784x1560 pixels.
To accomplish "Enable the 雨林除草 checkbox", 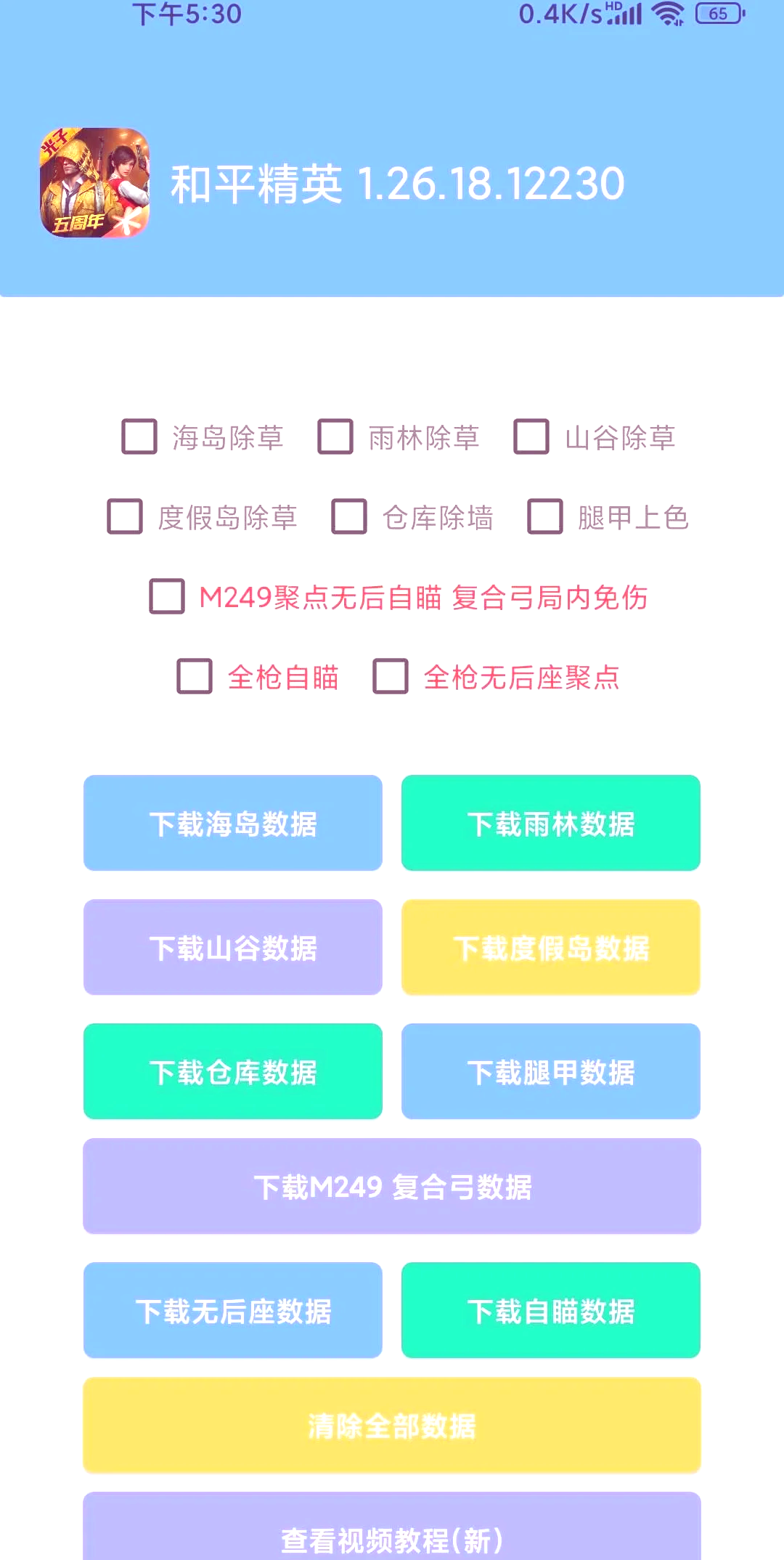I will point(335,437).
